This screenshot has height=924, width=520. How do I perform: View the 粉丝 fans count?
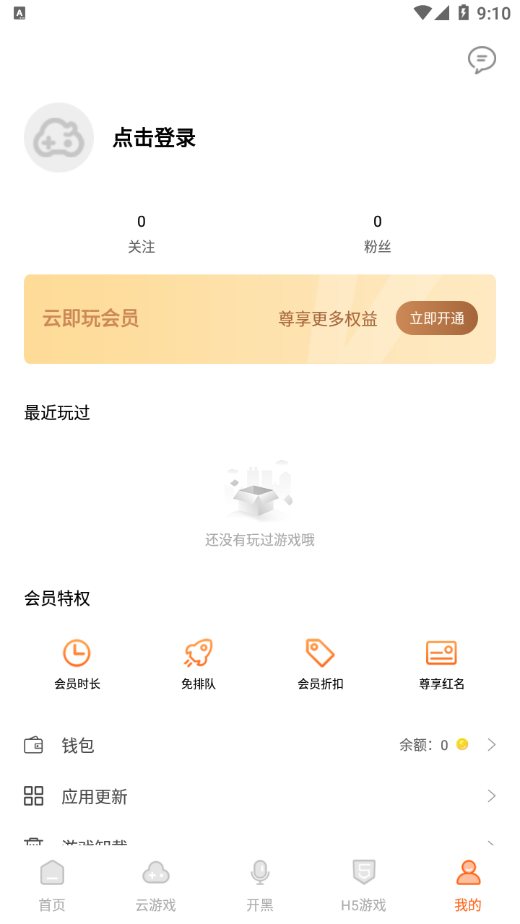(x=377, y=233)
